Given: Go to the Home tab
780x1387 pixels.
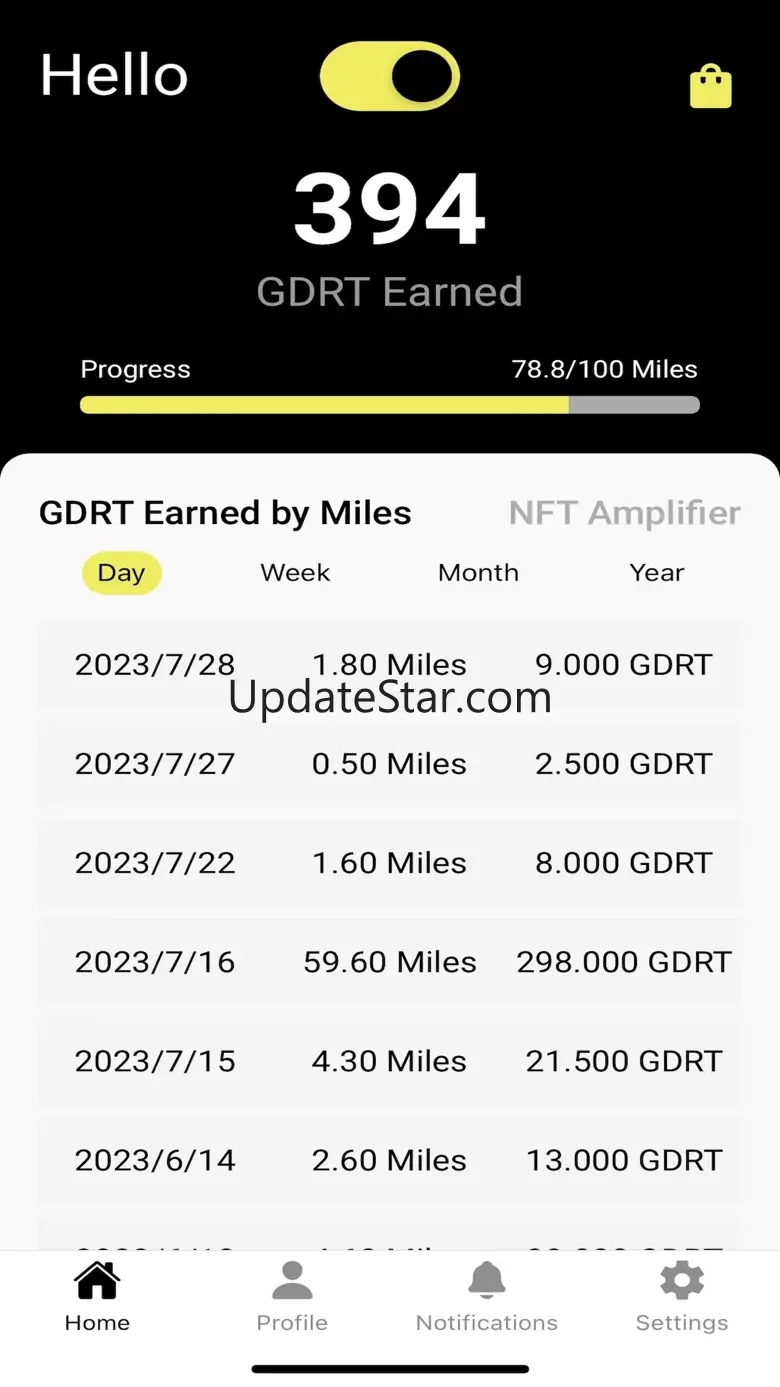Looking at the screenshot, I should click(x=97, y=1297).
